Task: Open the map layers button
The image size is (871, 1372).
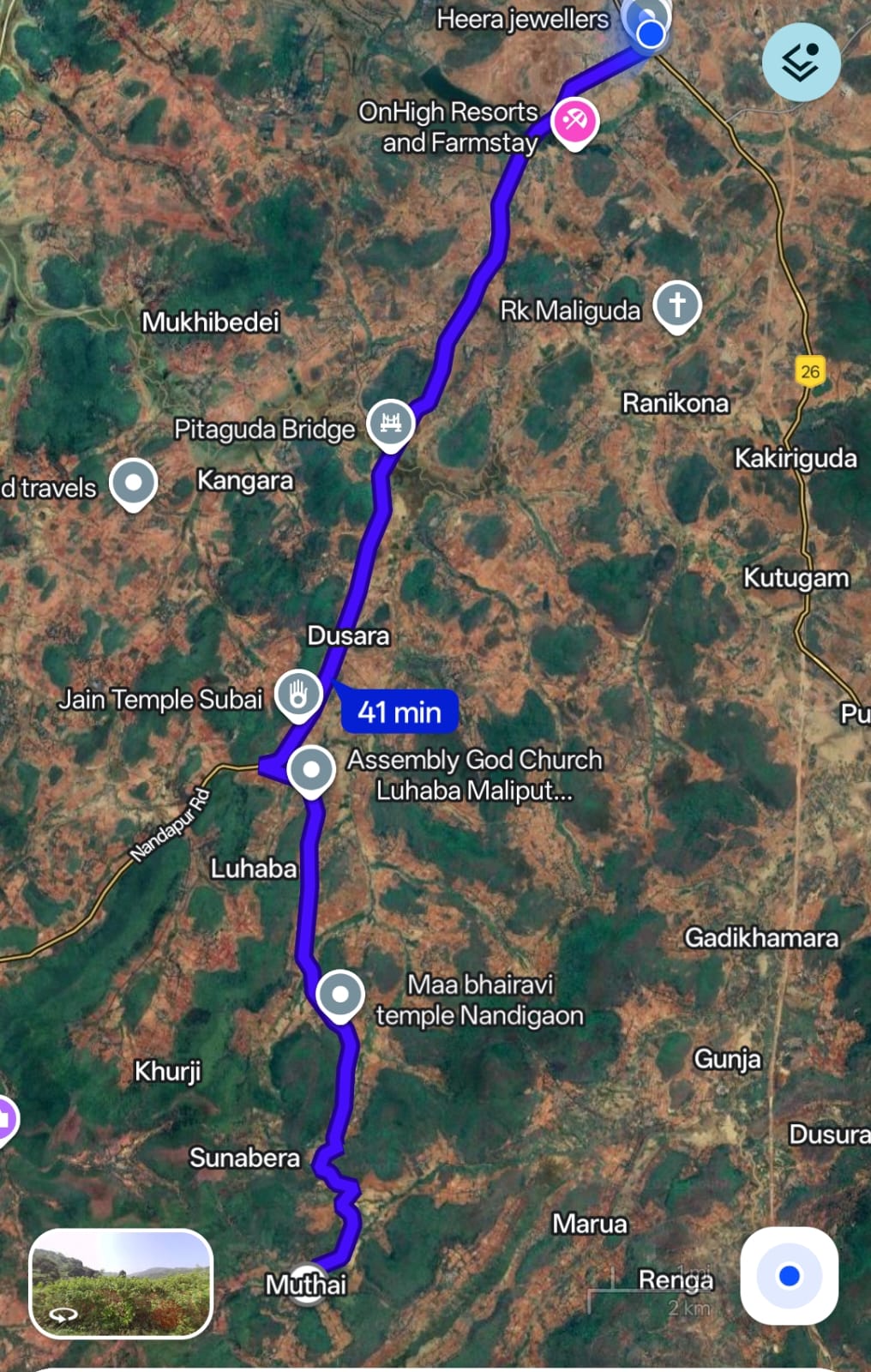Action: 801,63
